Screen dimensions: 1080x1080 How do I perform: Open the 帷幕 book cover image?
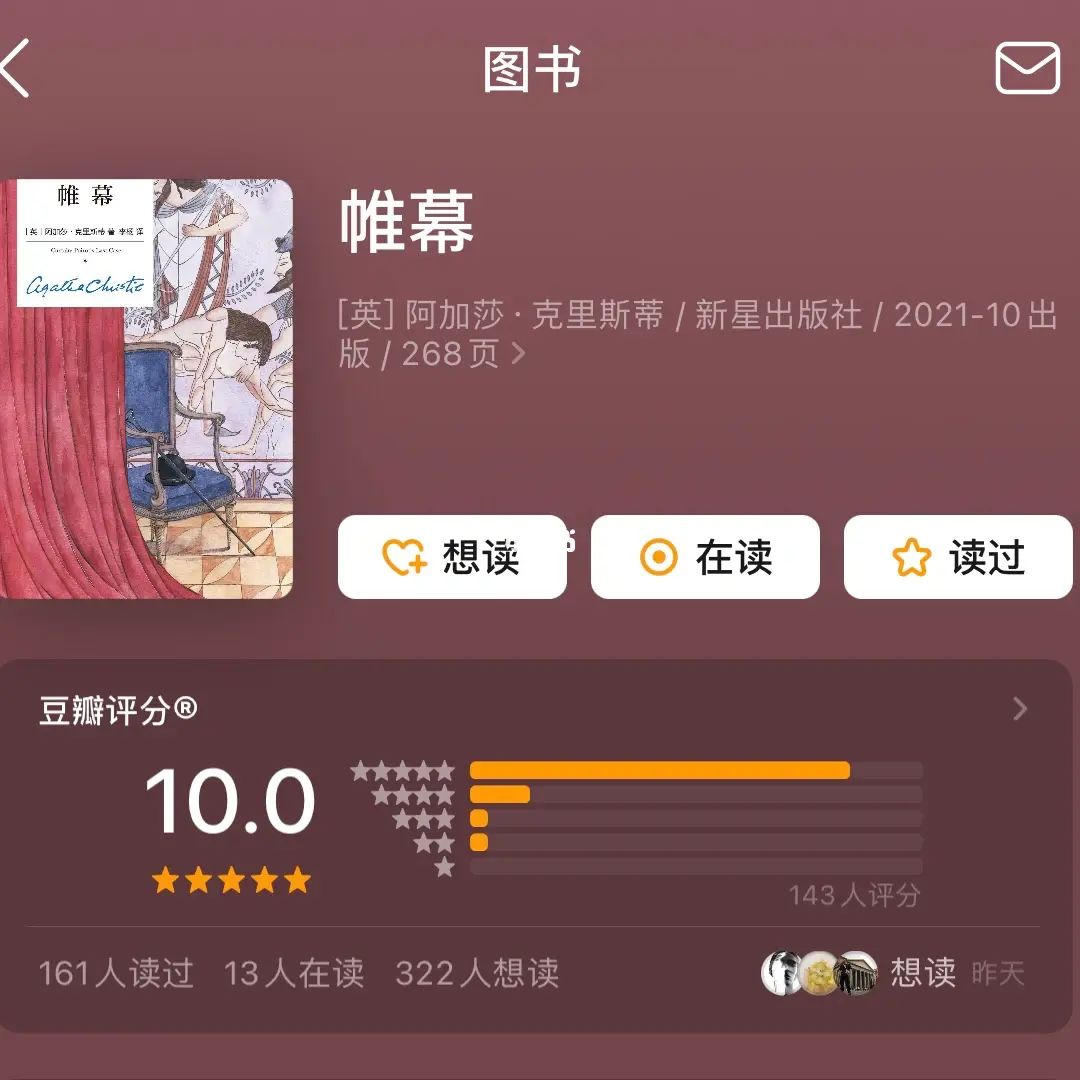coord(145,388)
